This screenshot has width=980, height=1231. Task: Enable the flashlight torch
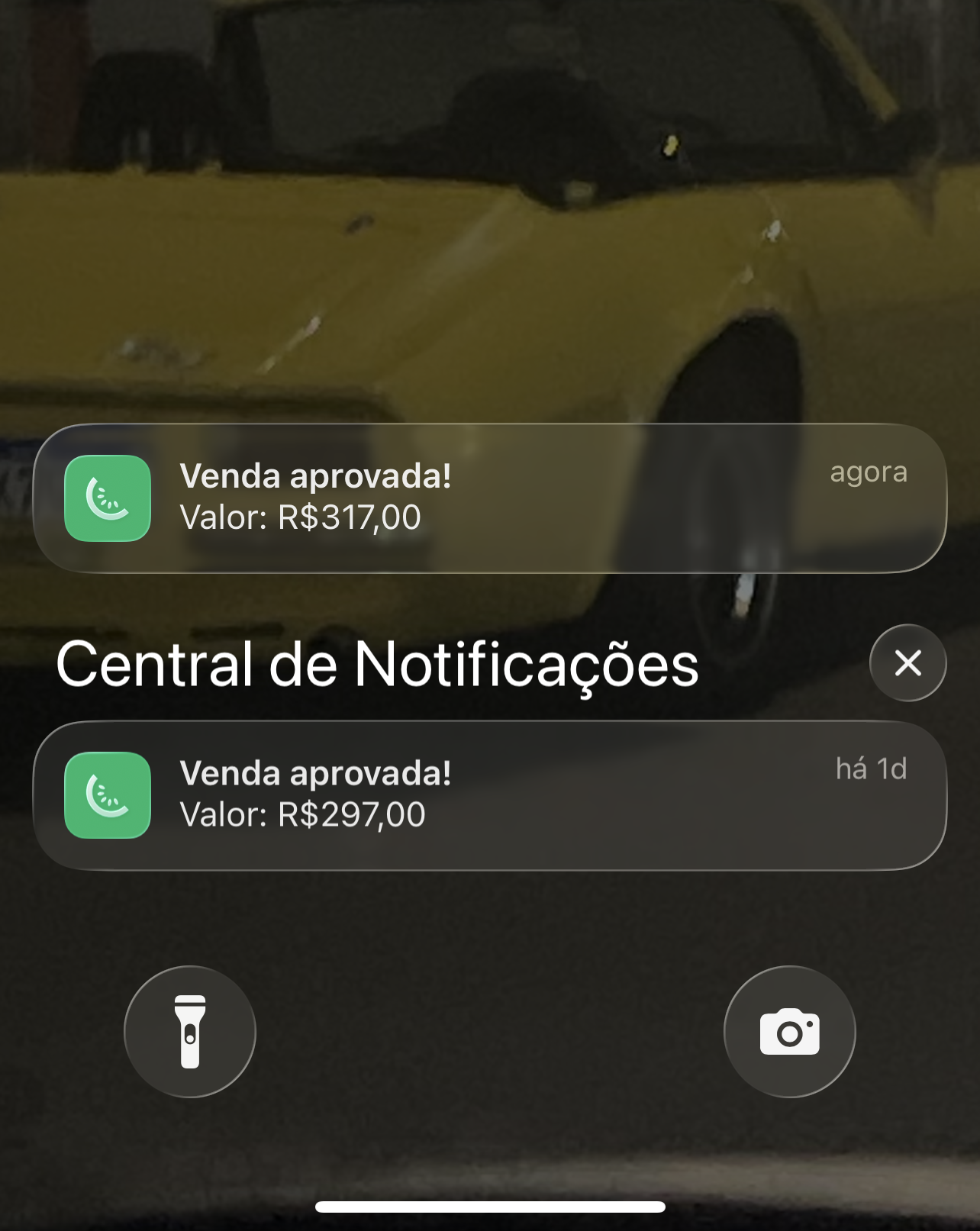[189, 1030]
